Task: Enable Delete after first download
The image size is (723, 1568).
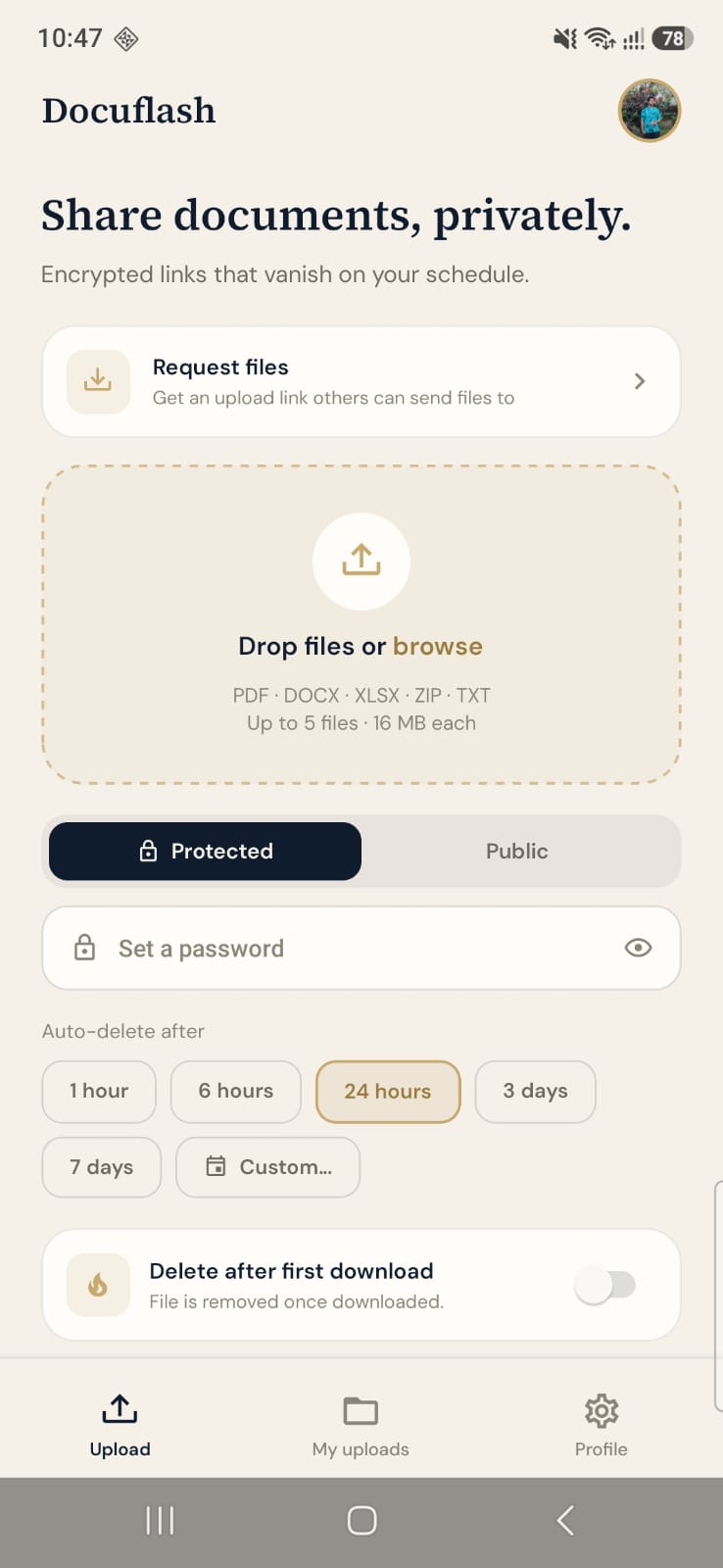Action: [605, 1285]
